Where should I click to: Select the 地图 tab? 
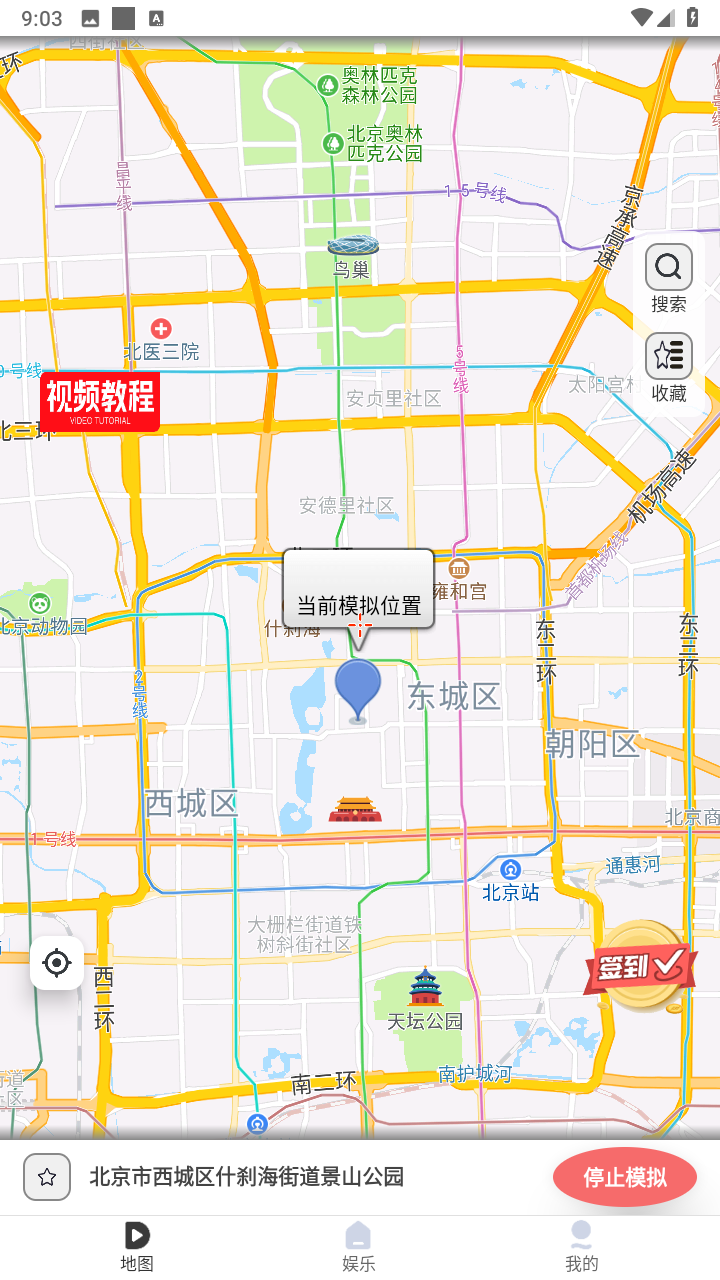pyautogui.click(x=137, y=1247)
